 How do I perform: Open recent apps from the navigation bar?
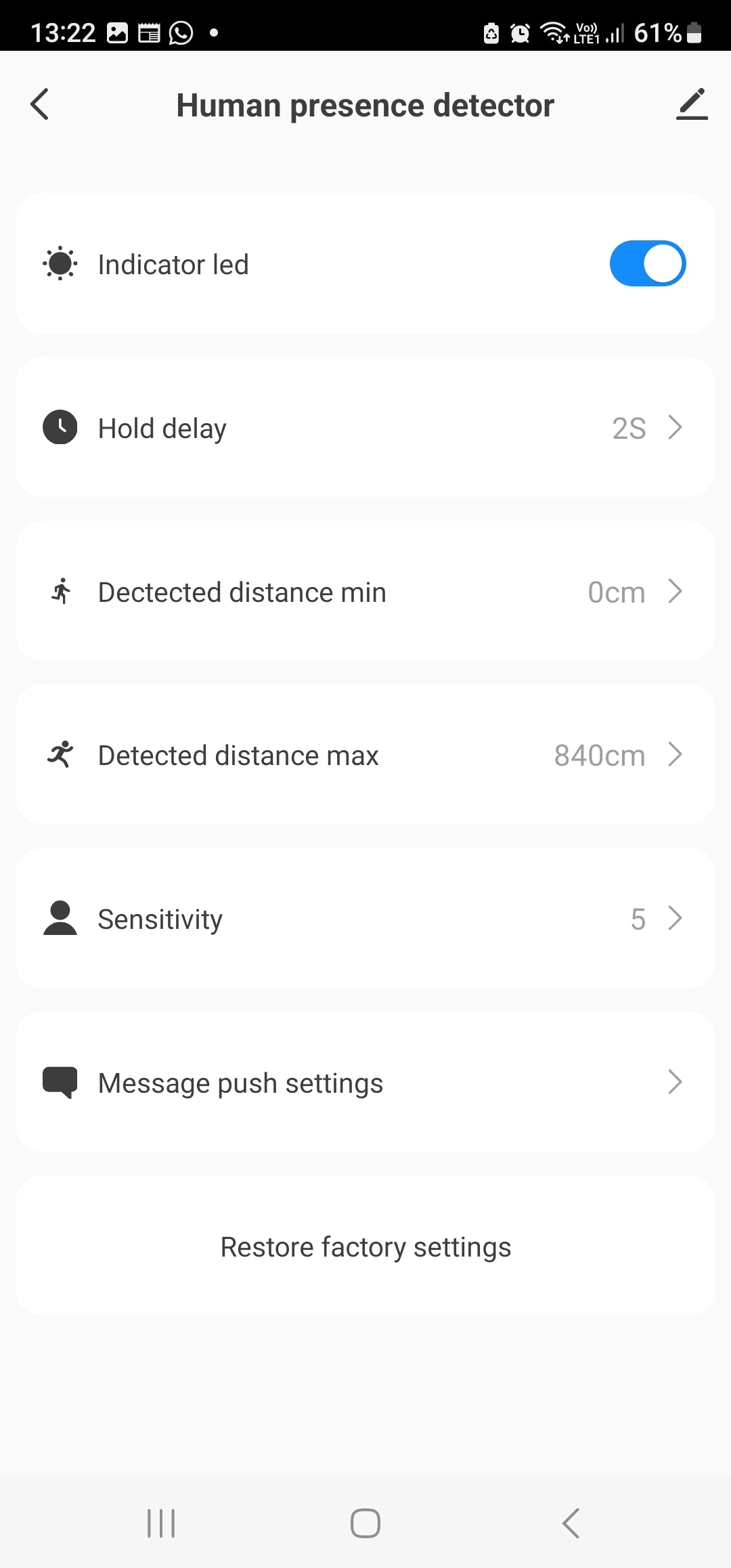click(161, 1523)
